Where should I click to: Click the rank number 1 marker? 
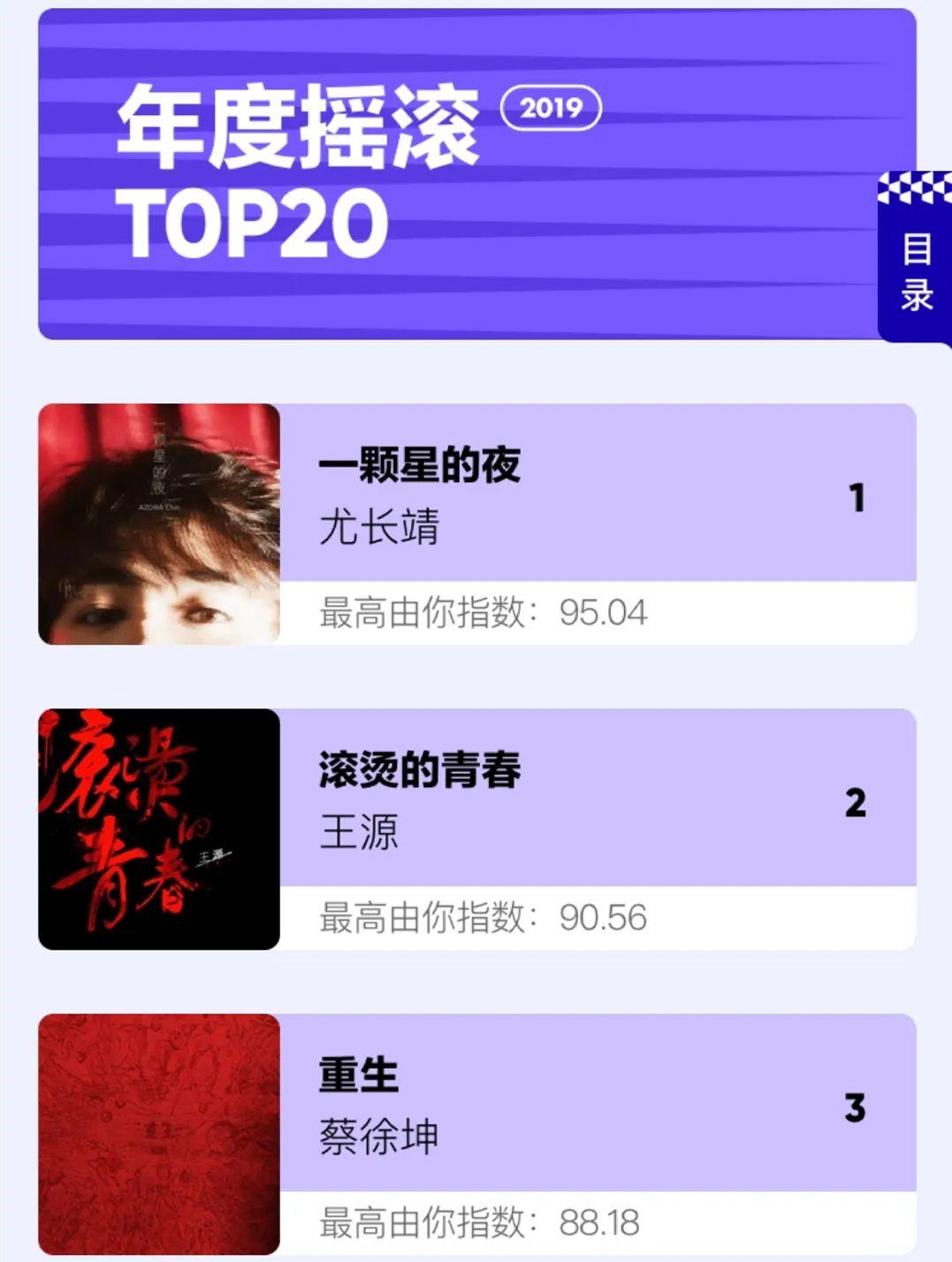854,498
